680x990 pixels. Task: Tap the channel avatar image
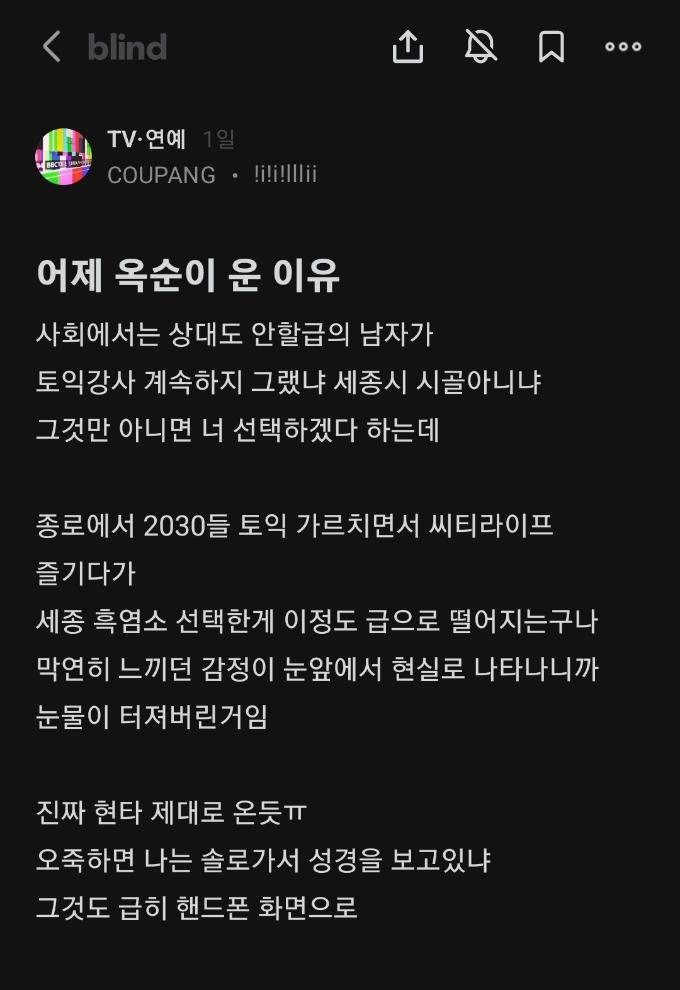pyautogui.click(x=64, y=157)
